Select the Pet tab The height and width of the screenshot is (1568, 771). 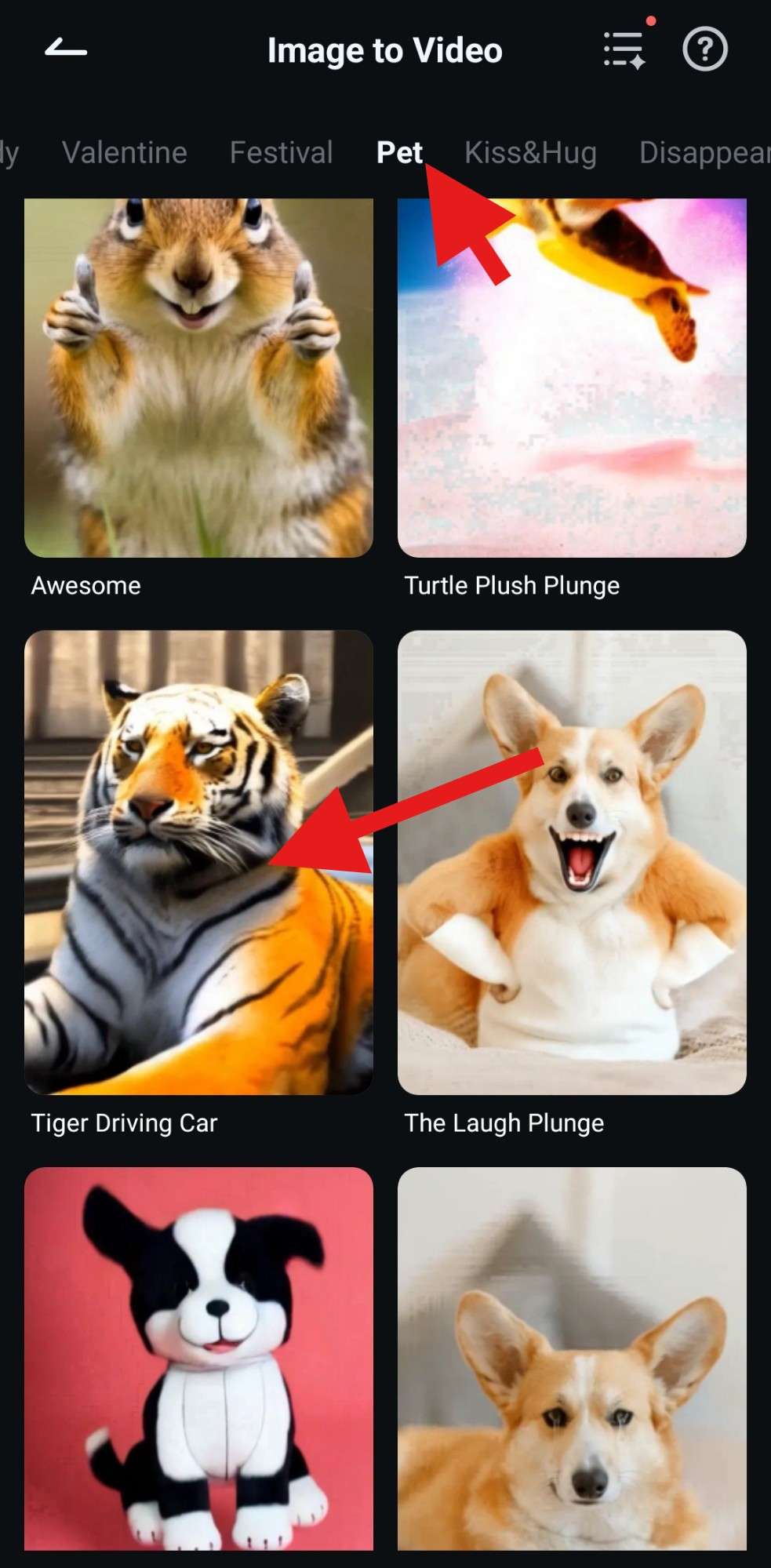pyautogui.click(x=399, y=152)
